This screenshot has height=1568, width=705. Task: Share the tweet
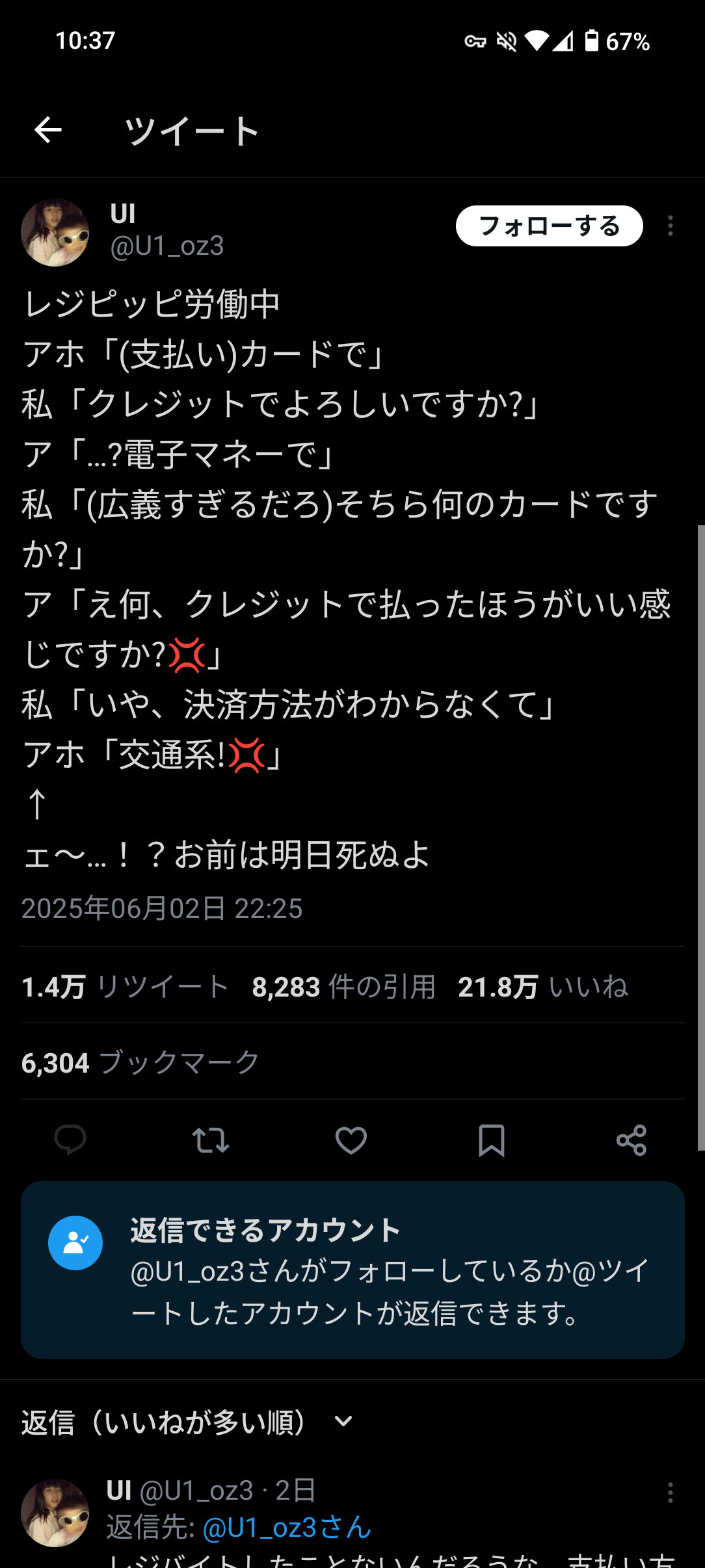coord(631,1140)
